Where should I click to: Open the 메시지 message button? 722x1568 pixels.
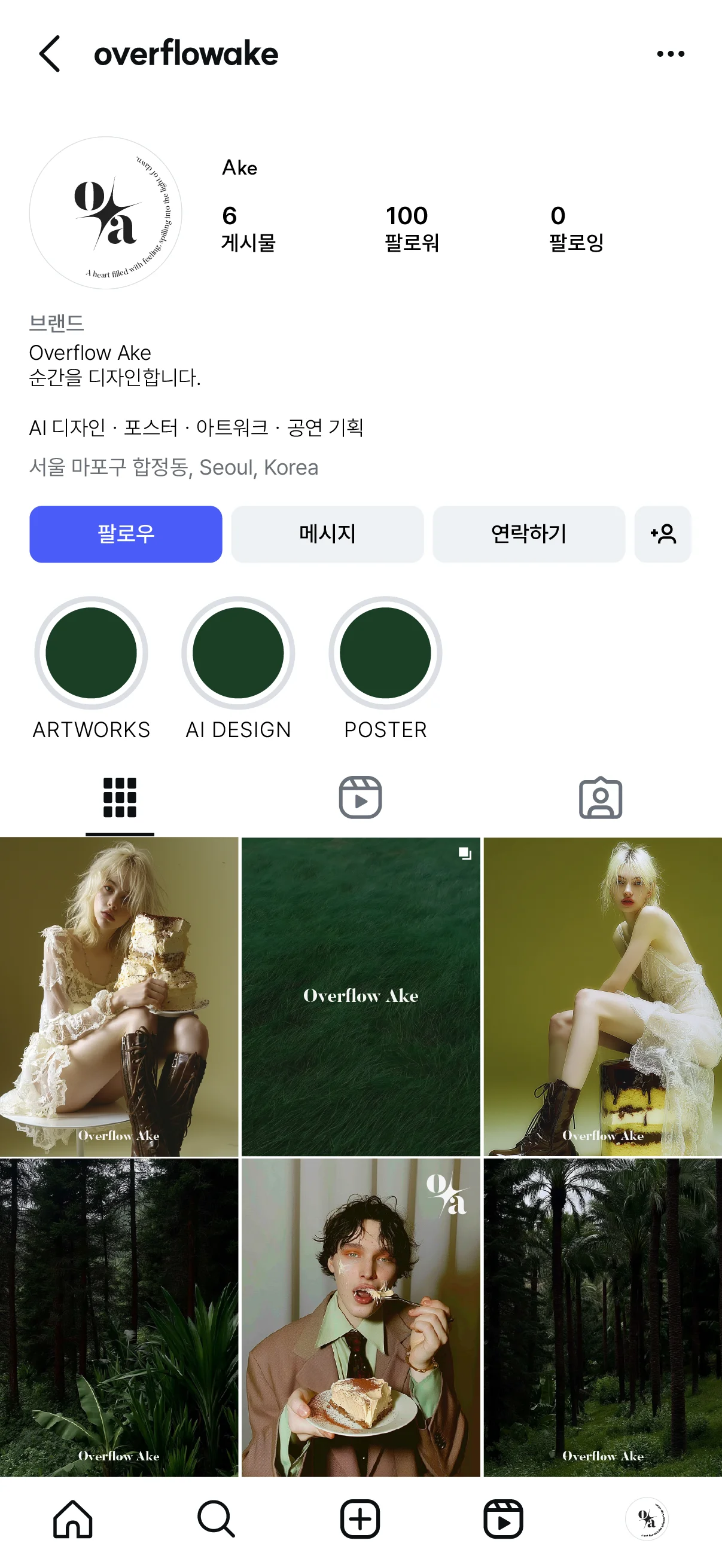pos(327,533)
